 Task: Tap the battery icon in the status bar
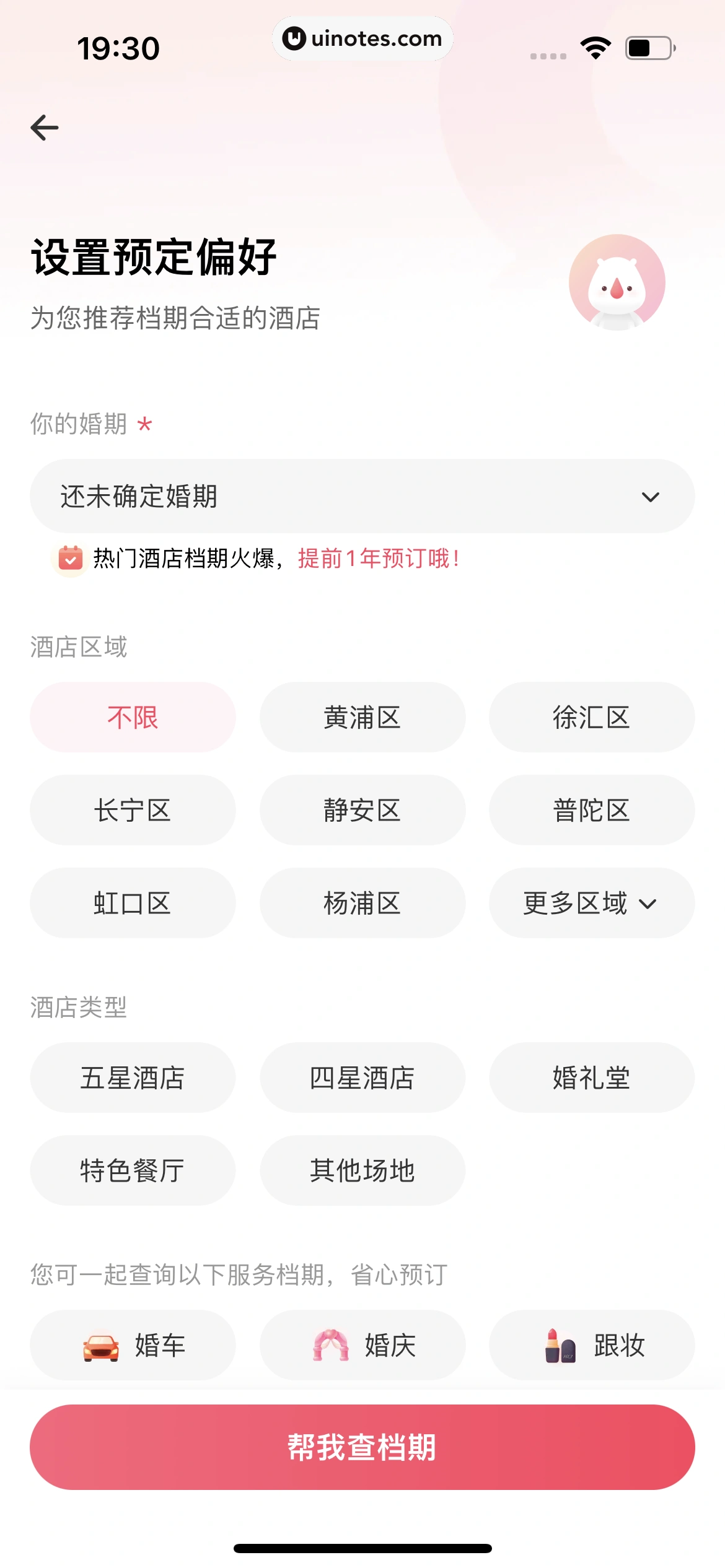[x=649, y=46]
